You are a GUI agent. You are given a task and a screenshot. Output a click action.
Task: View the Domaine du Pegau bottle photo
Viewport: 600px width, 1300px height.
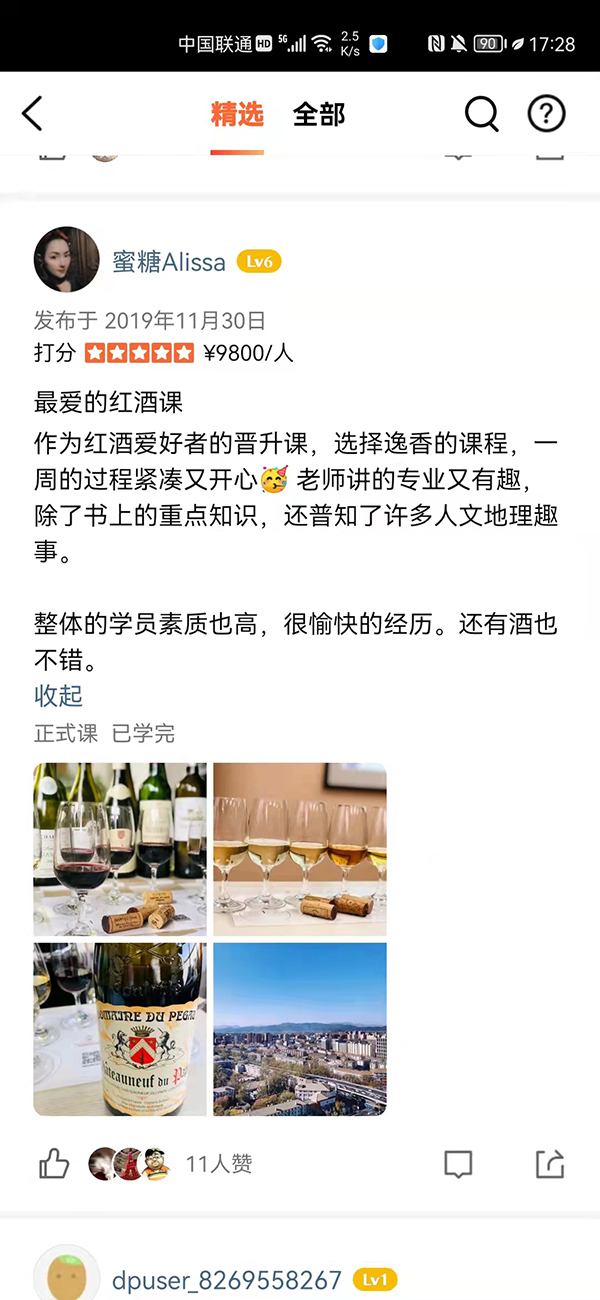(x=120, y=1029)
